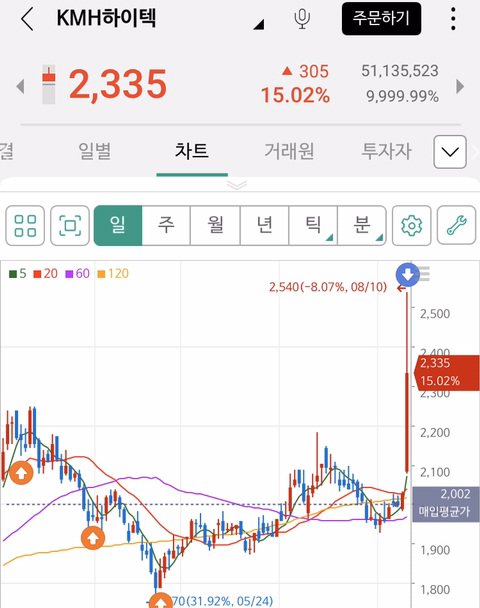Activate the microphone voice search
Viewport: 480px width, 608px height.
(x=302, y=19)
